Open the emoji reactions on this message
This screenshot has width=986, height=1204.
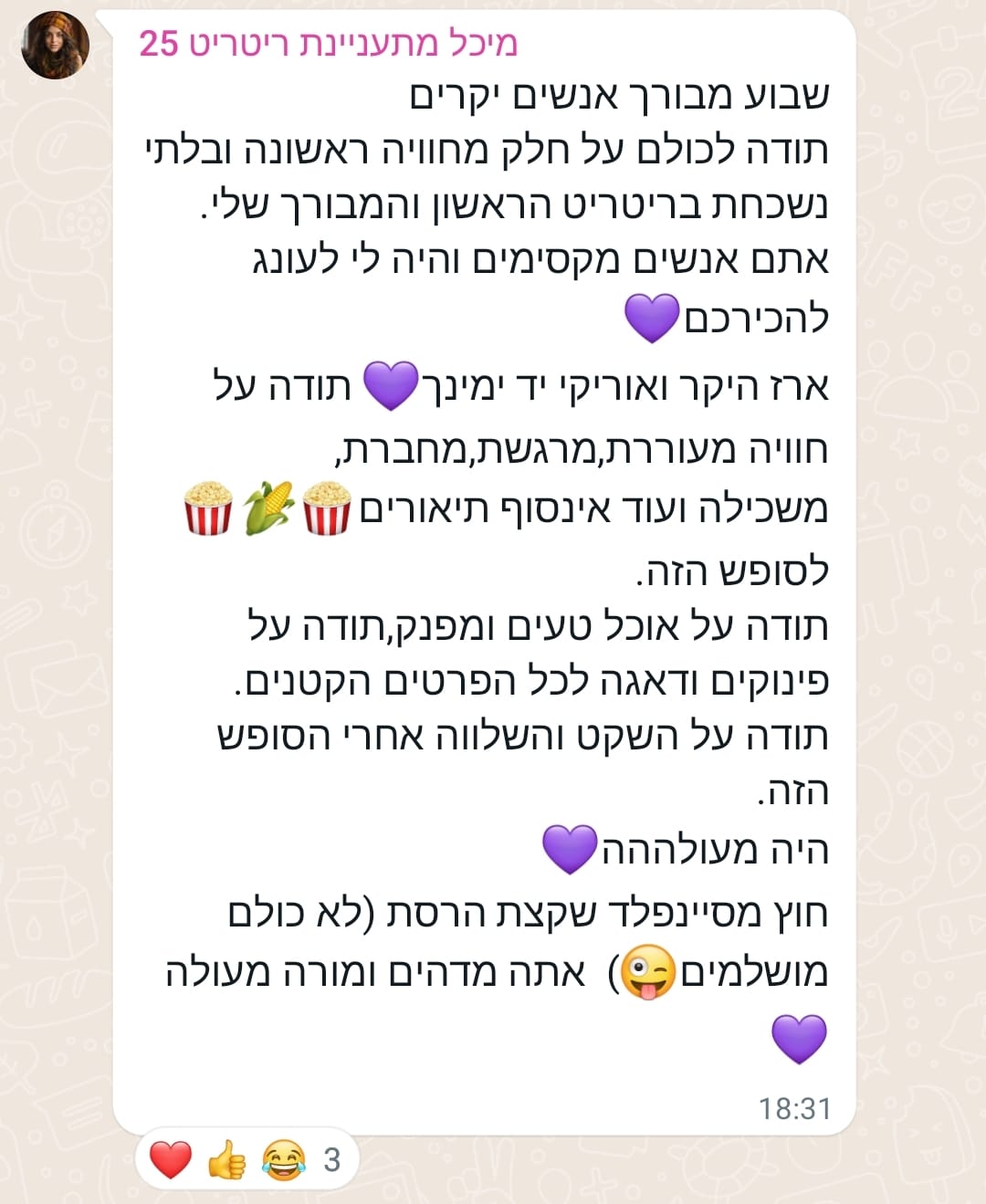[245, 1160]
